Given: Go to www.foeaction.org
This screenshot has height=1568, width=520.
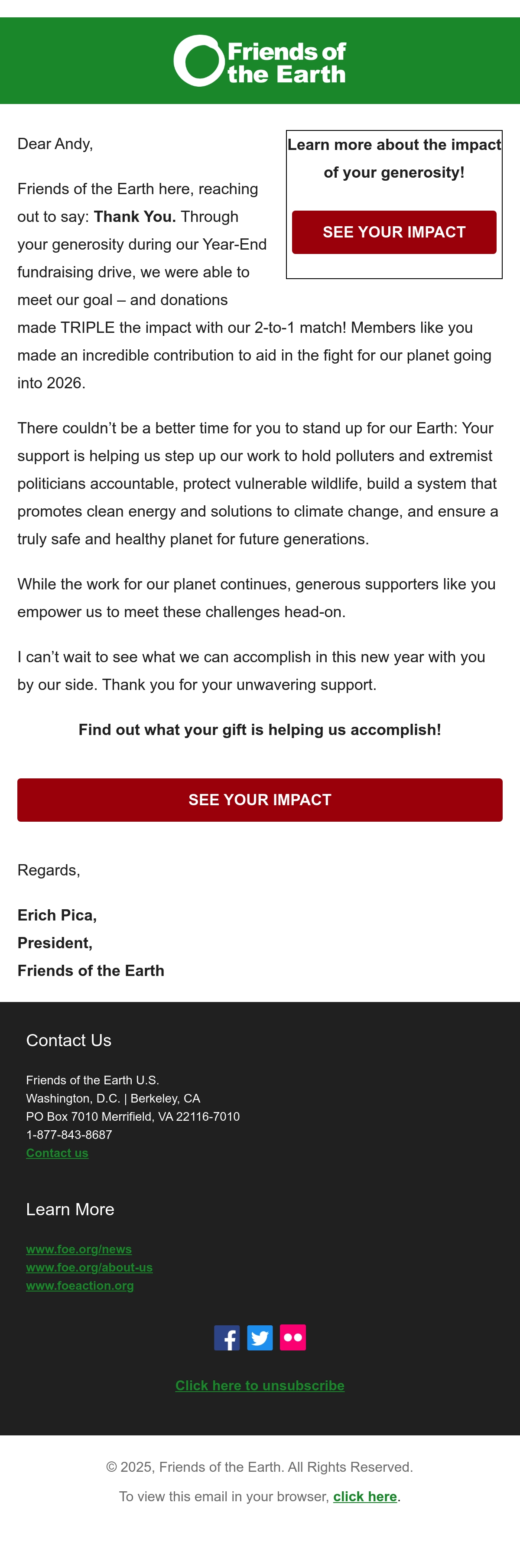Looking at the screenshot, I should point(80,1285).
